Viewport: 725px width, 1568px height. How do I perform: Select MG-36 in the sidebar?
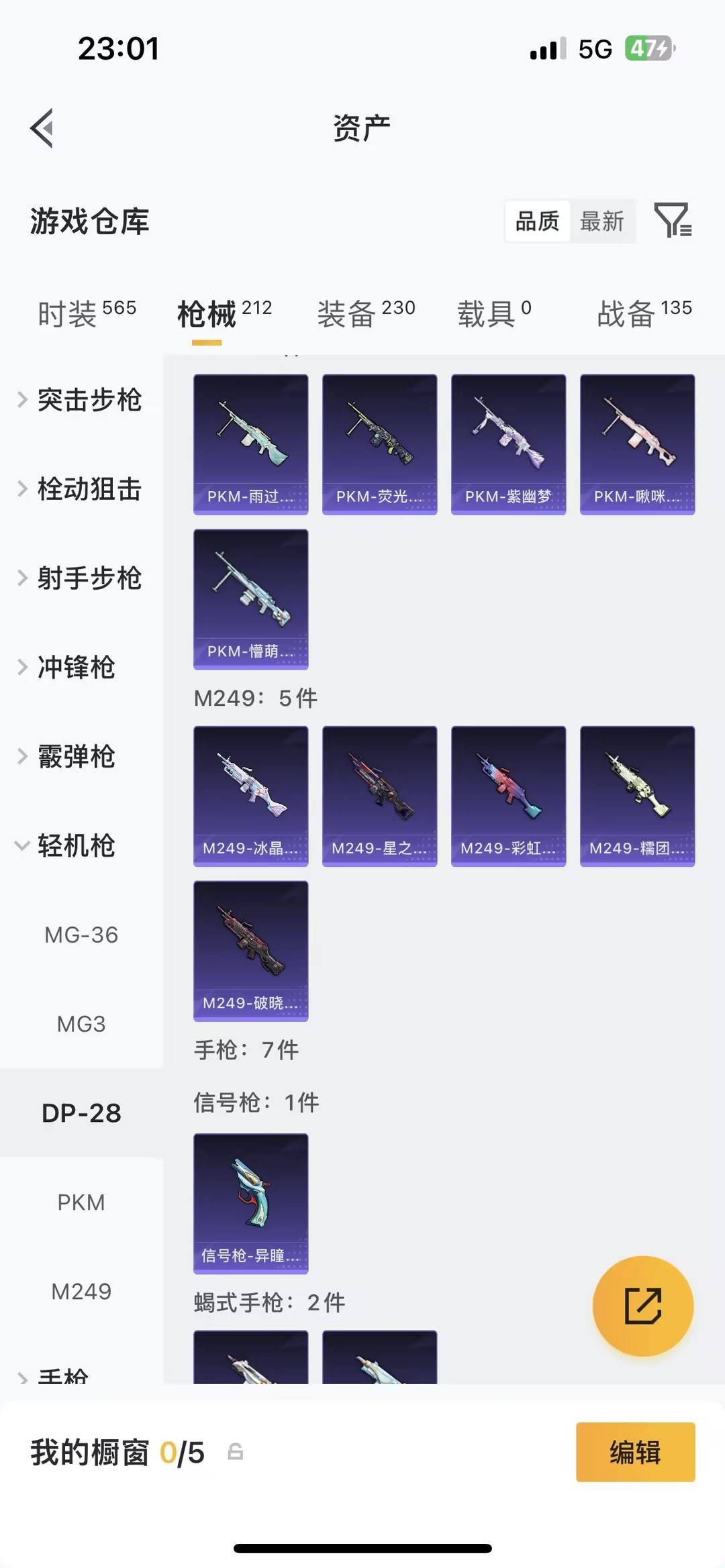(x=81, y=935)
